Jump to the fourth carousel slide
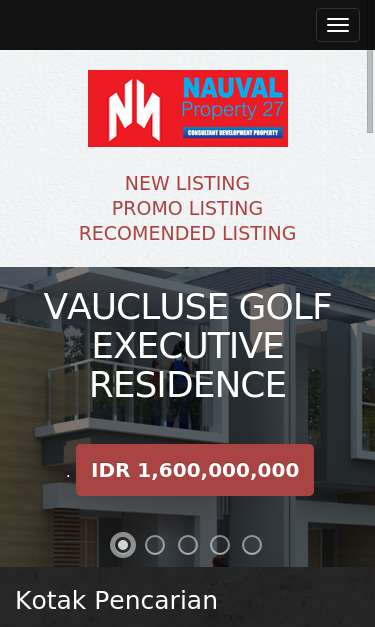This screenshot has height=627, width=375. 220,545
